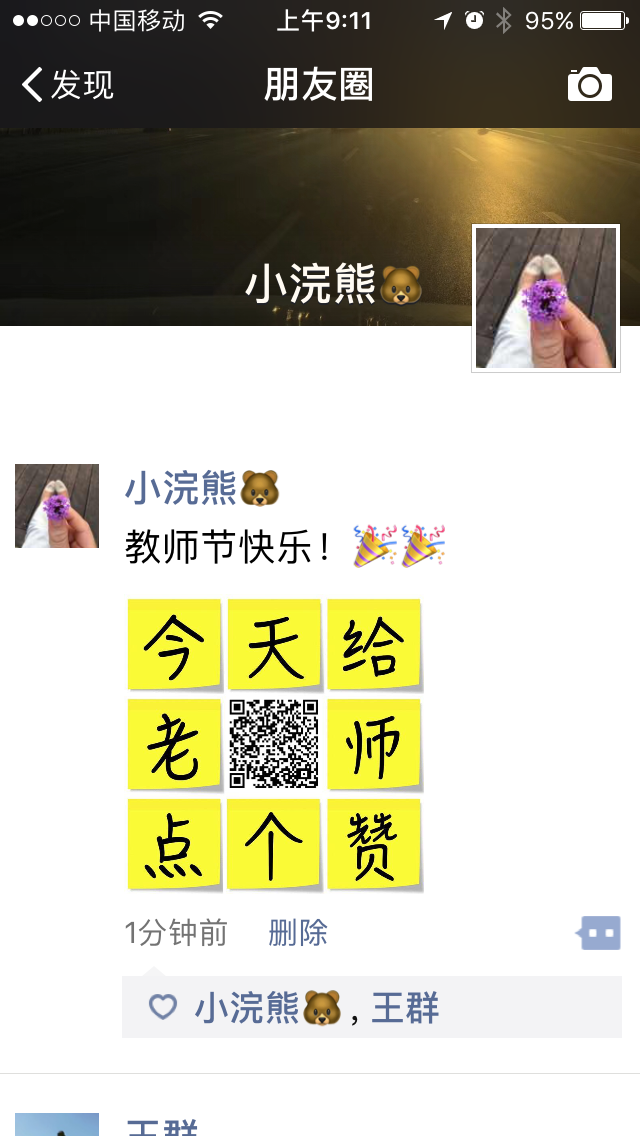View the 个 sticky note image

274,844
